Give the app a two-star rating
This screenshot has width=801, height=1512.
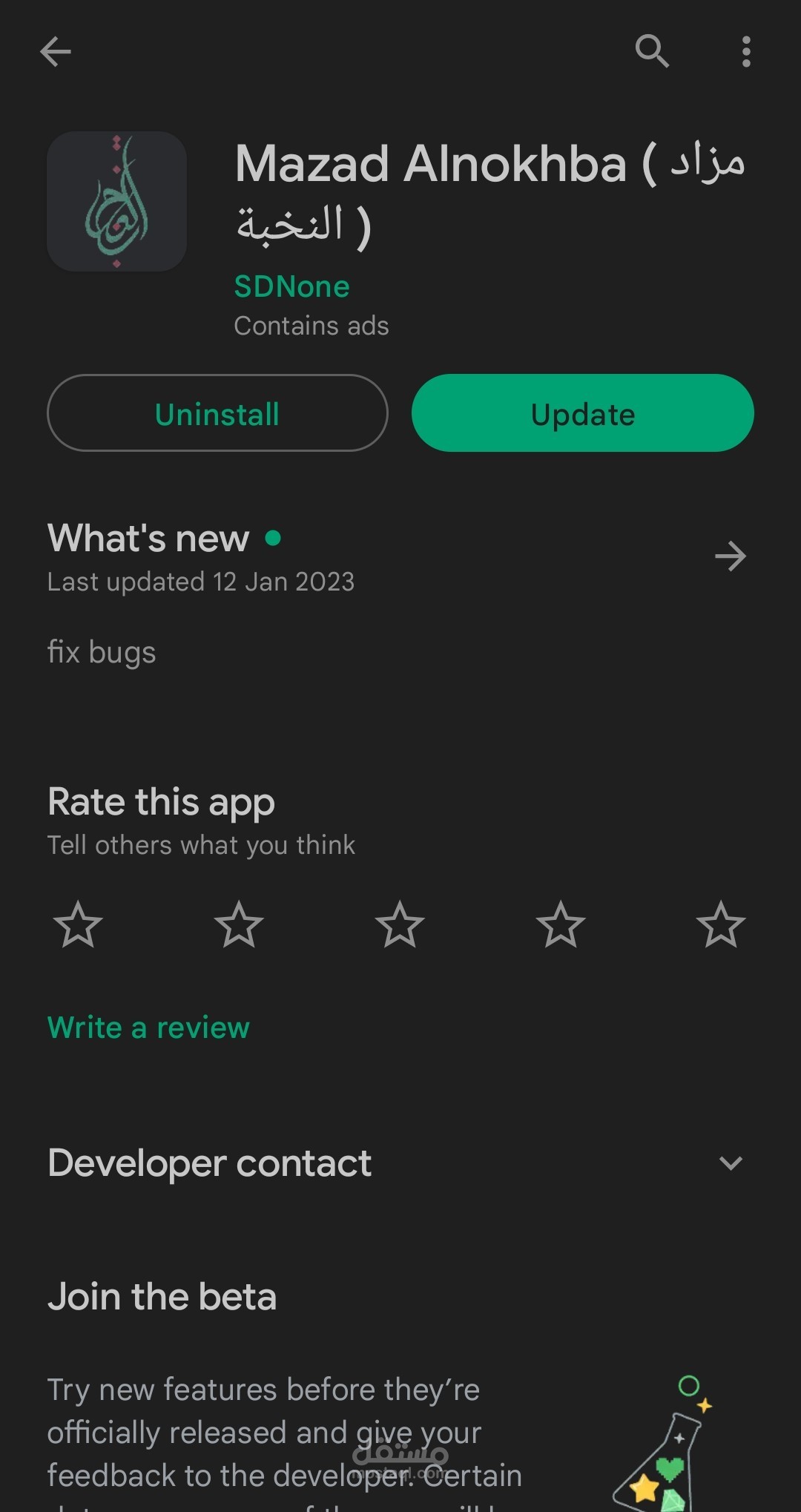(x=239, y=924)
